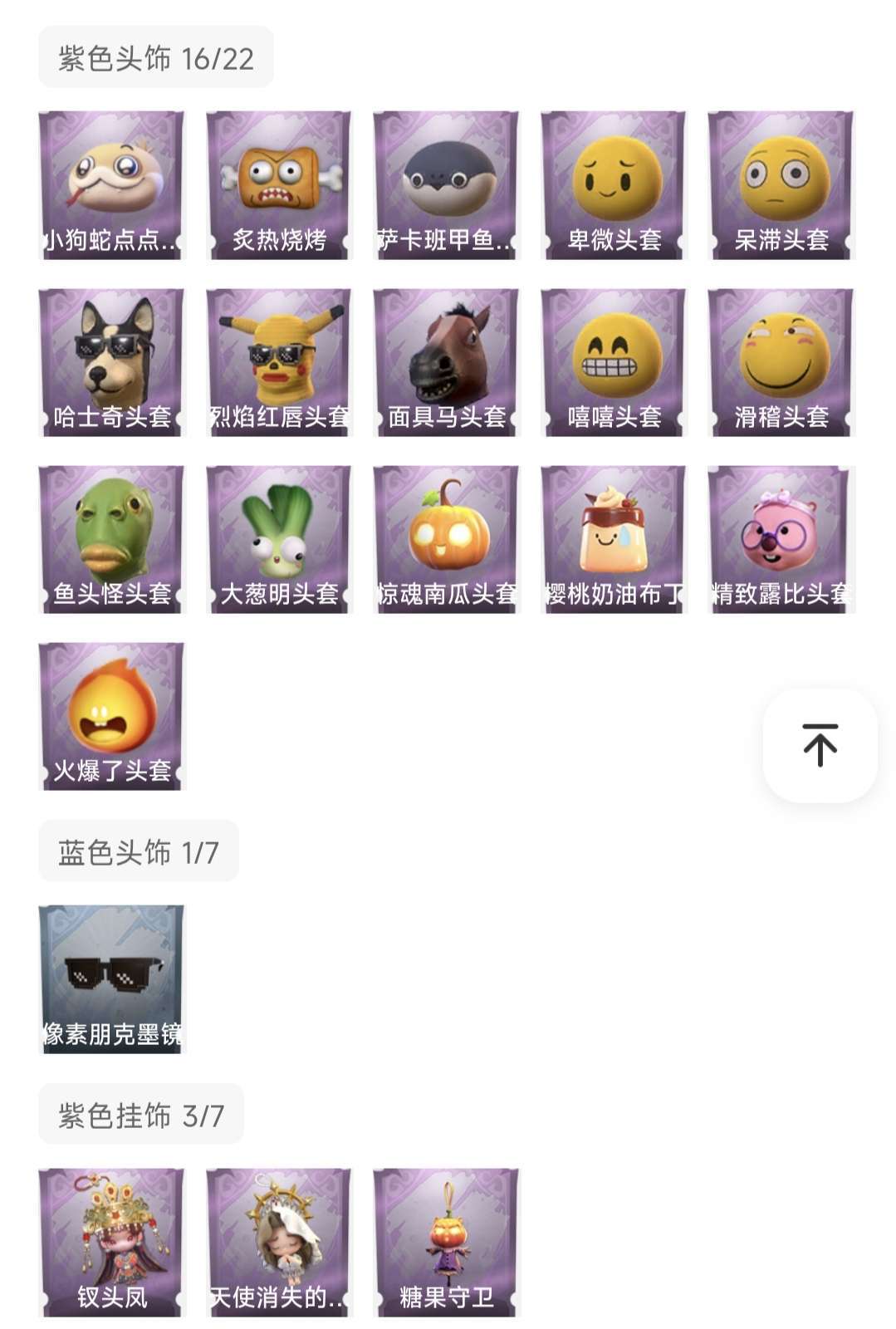Select the 大葱明头套 item
The height and width of the screenshot is (1329, 896).
[279, 539]
